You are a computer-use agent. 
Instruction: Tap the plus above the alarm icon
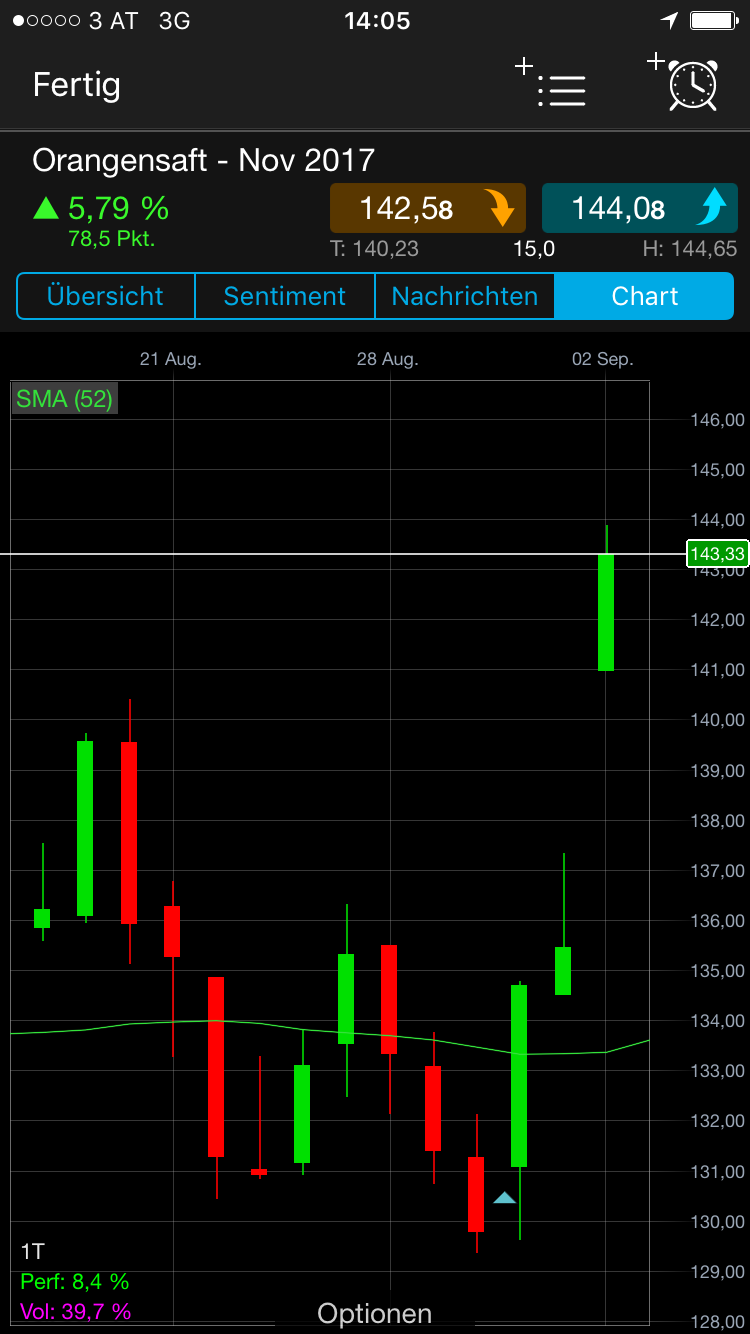coord(656,64)
